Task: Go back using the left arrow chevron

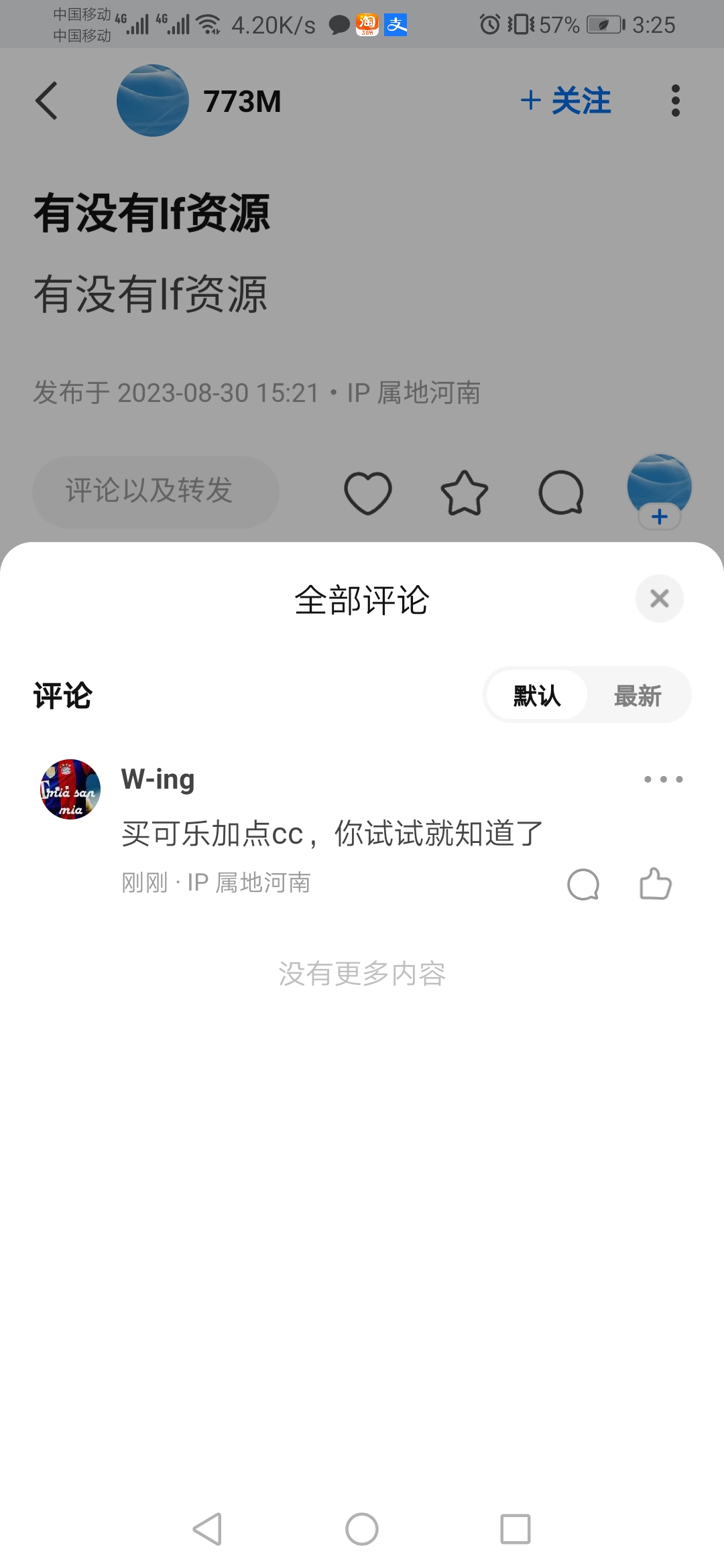Action: click(47, 101)
